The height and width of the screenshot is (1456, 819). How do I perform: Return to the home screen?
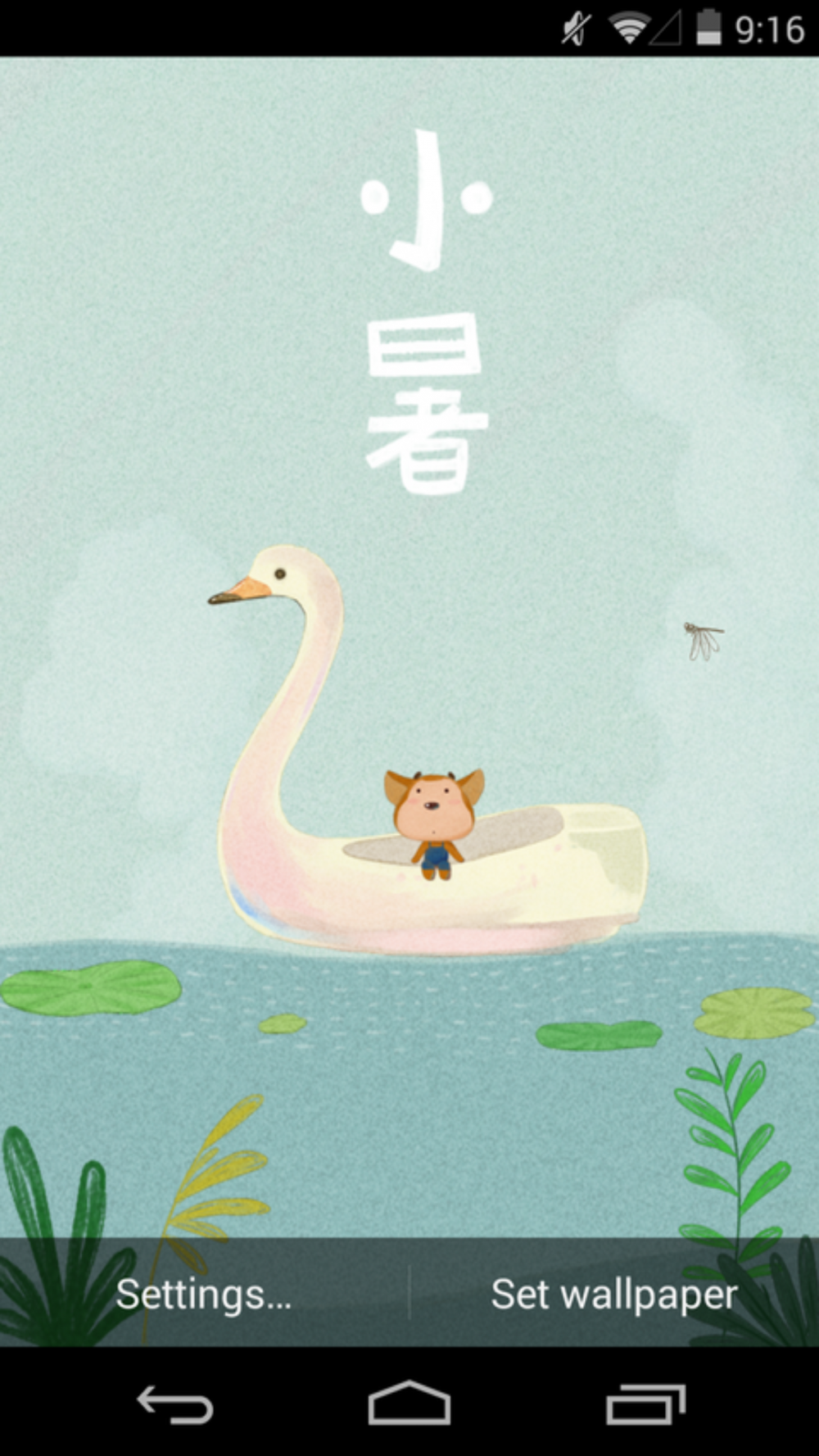(409, 1404)
